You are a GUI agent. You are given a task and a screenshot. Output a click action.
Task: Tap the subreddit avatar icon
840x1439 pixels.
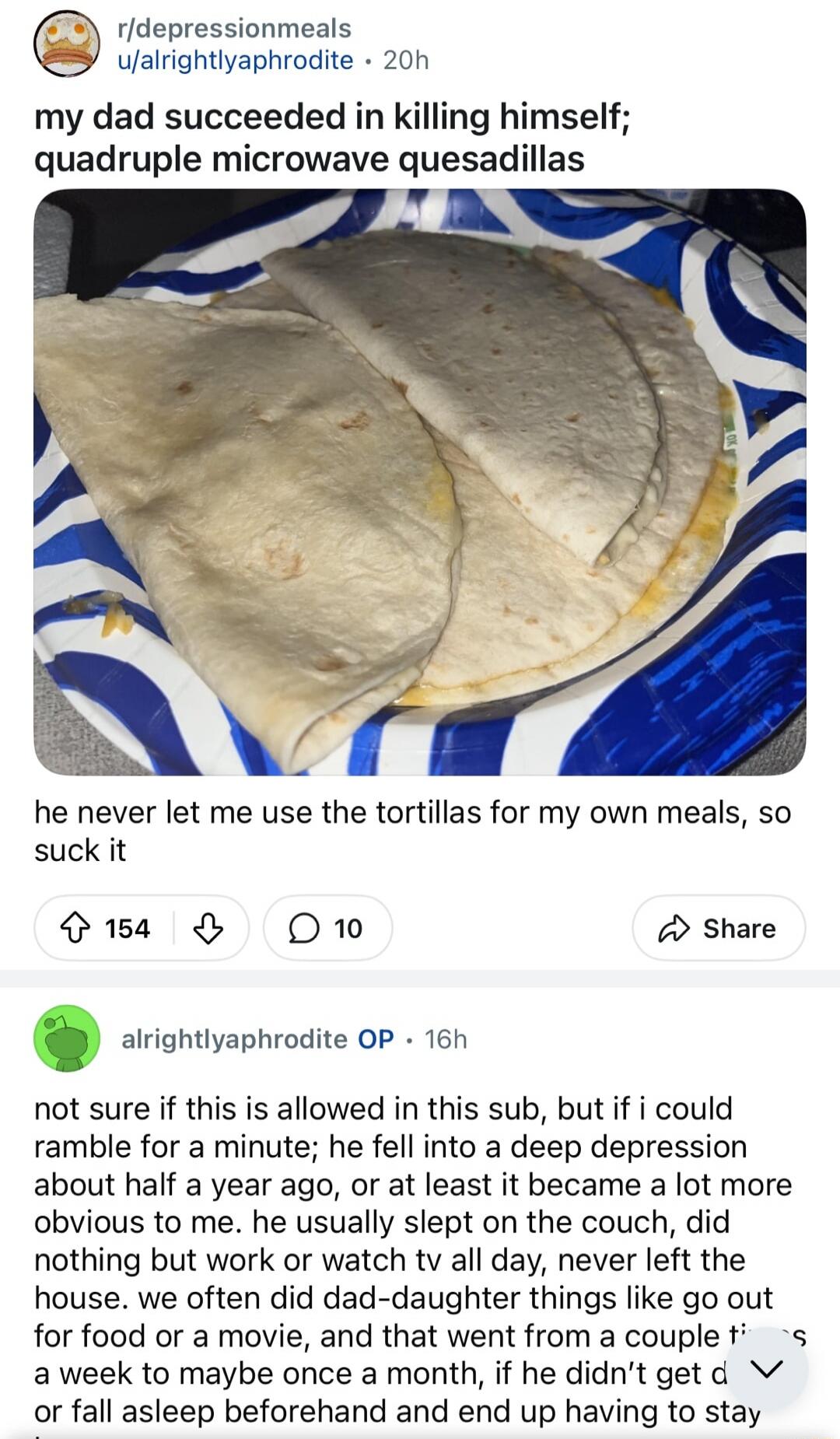[67, 44]
